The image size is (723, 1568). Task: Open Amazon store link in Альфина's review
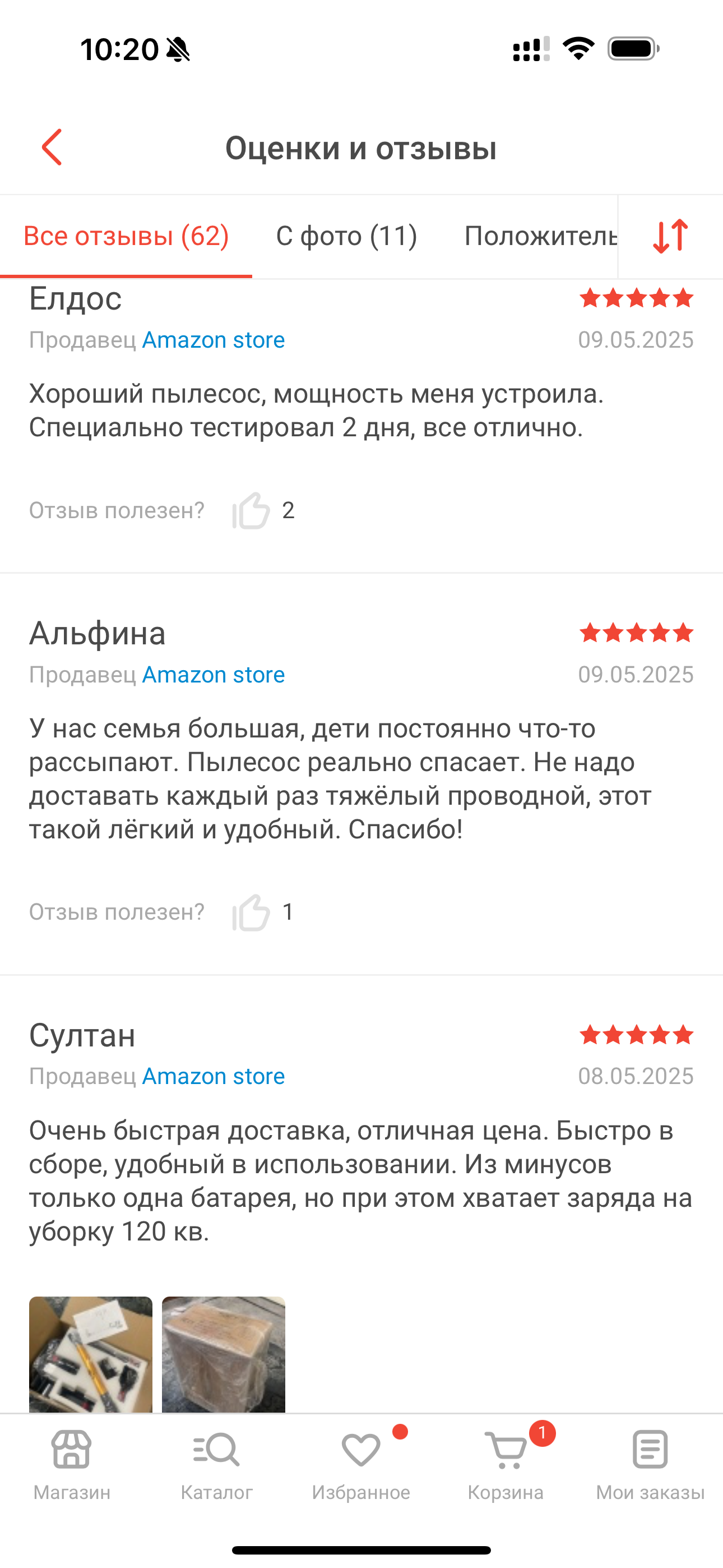click(213, 675)
